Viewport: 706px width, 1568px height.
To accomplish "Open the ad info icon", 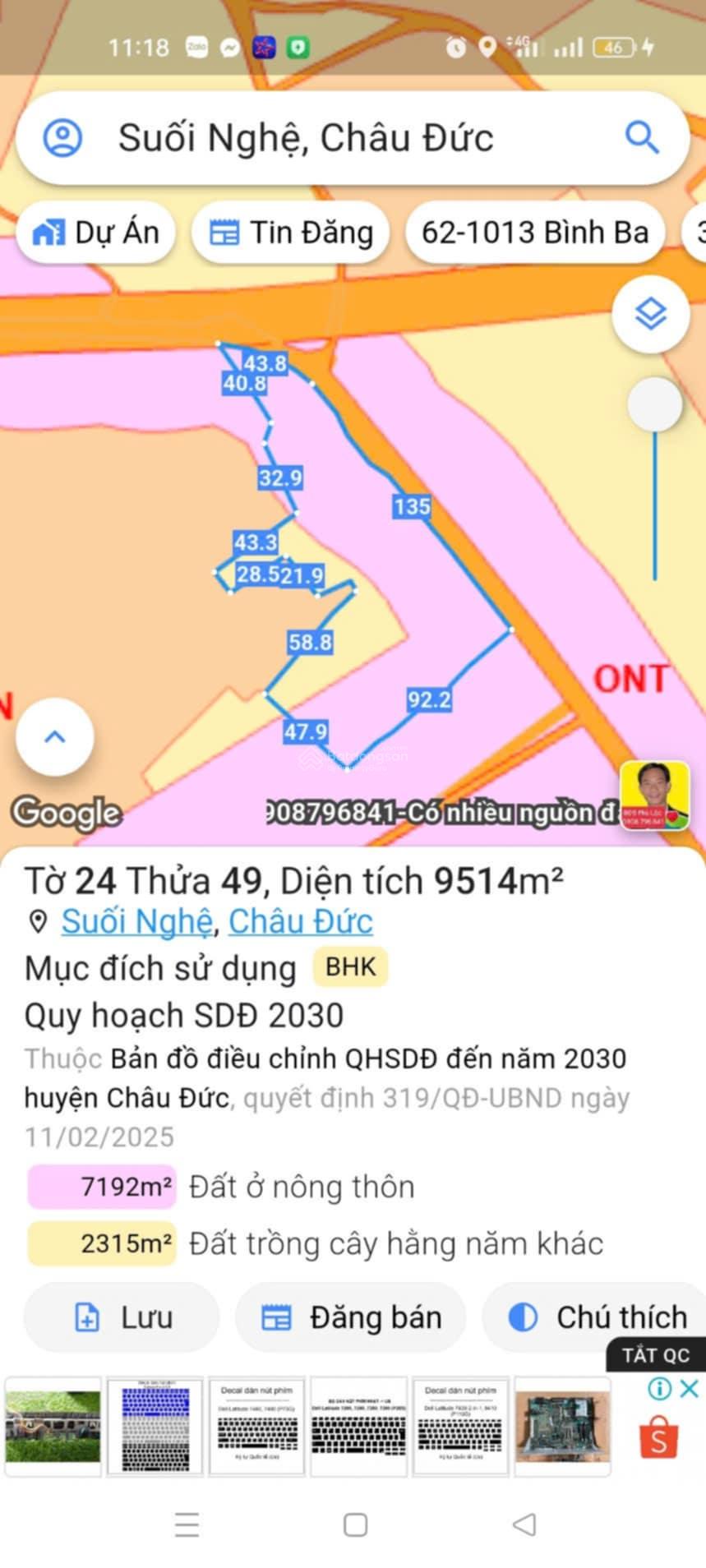I will coord(660,1389).
